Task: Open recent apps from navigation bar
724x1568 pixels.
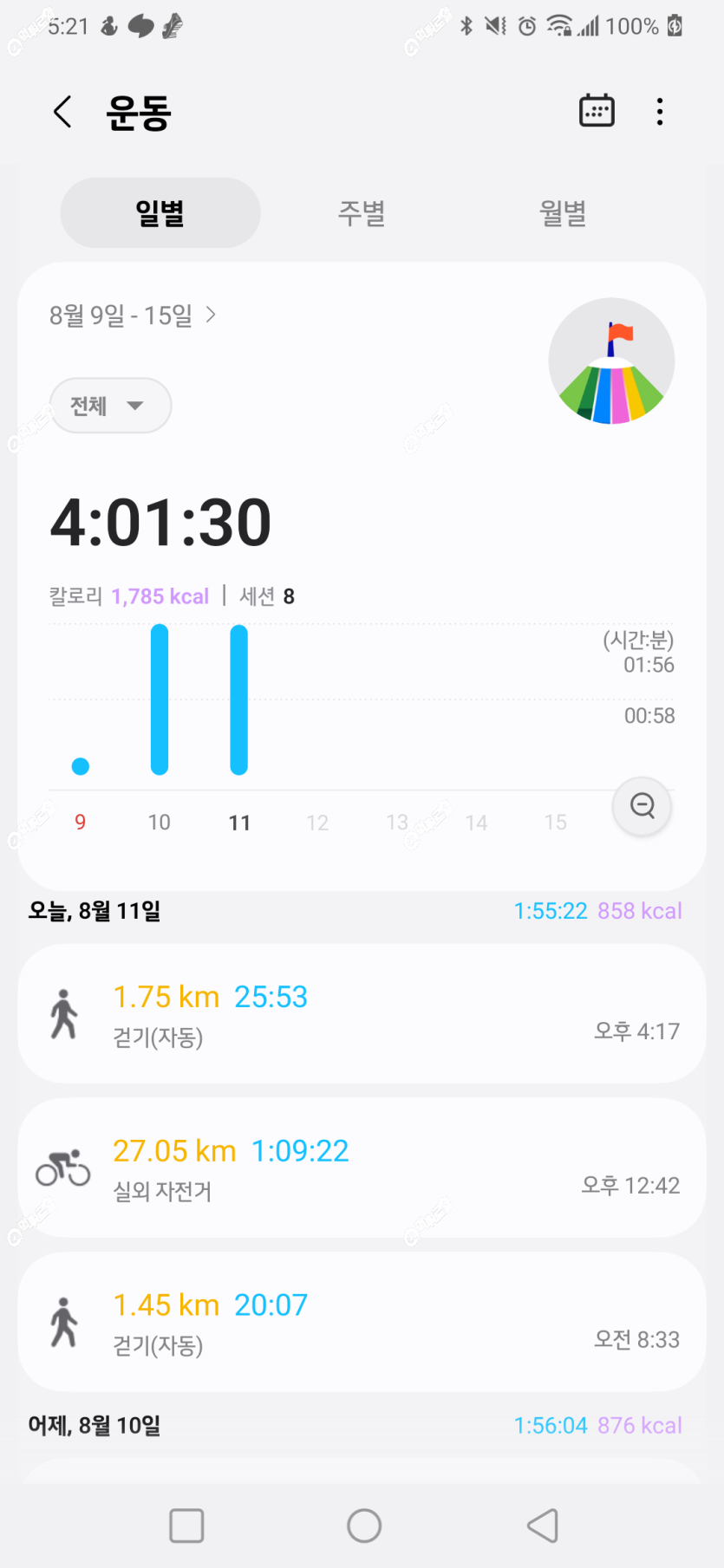Action: click(x=186, y=1526)
